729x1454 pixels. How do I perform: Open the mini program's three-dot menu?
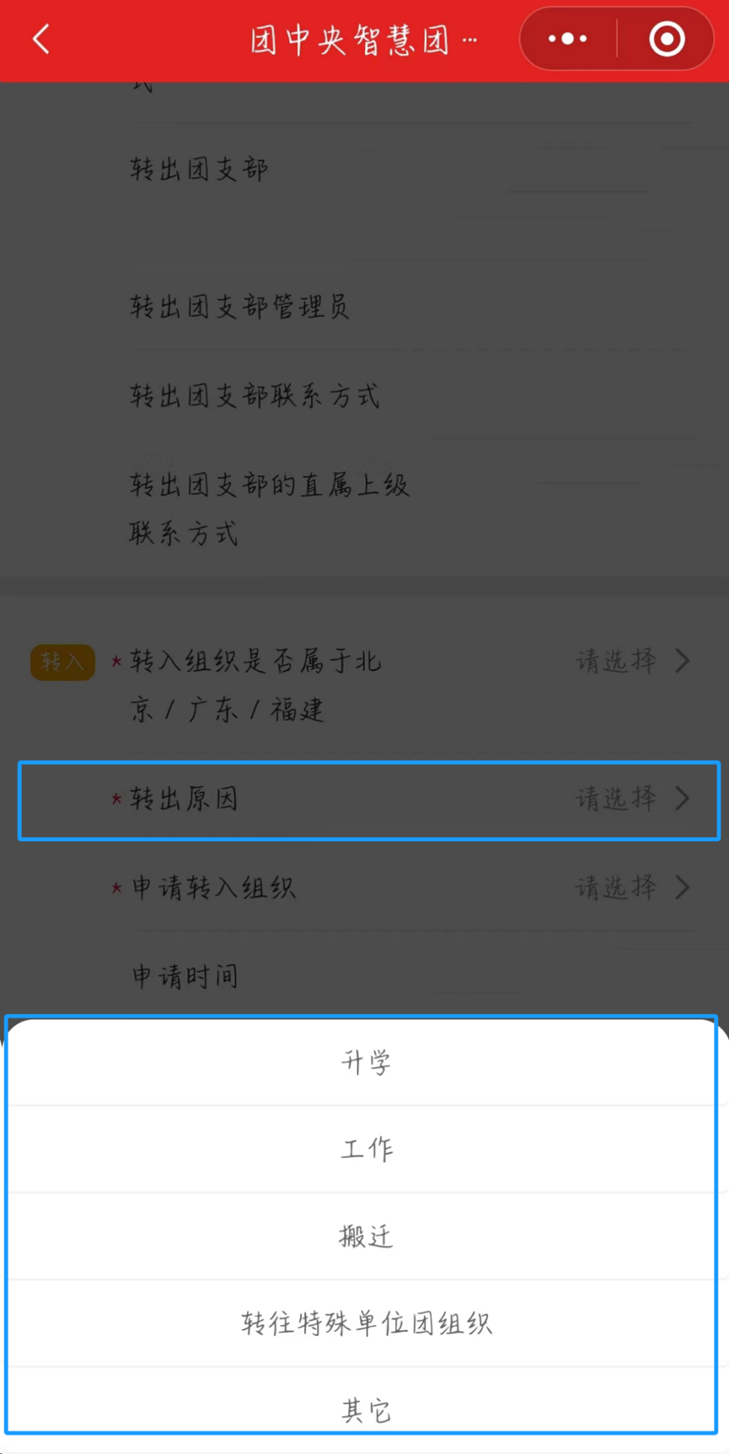coord(567,40)
